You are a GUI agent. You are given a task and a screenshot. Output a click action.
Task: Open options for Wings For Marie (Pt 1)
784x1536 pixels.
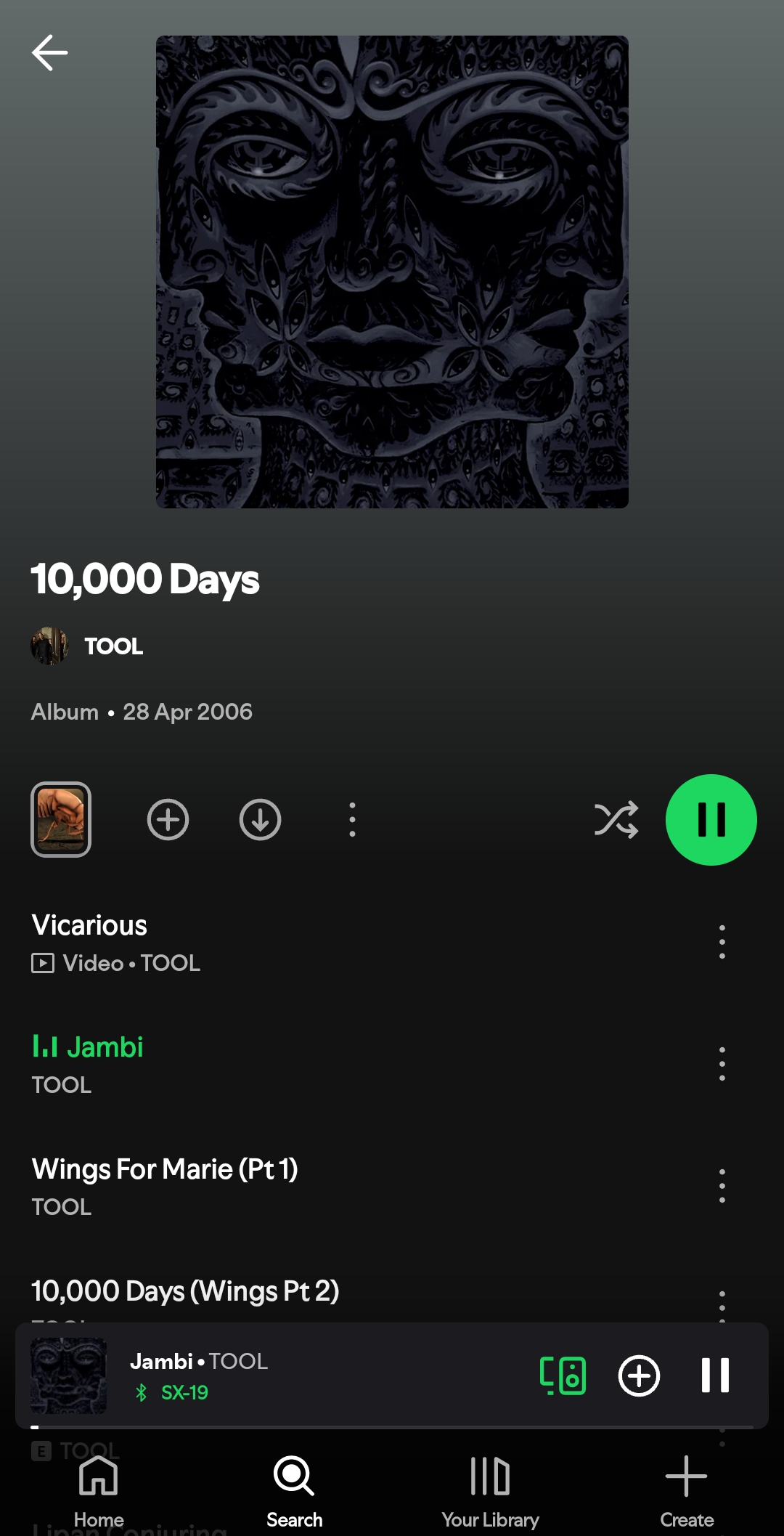[x=722, y=1186]
